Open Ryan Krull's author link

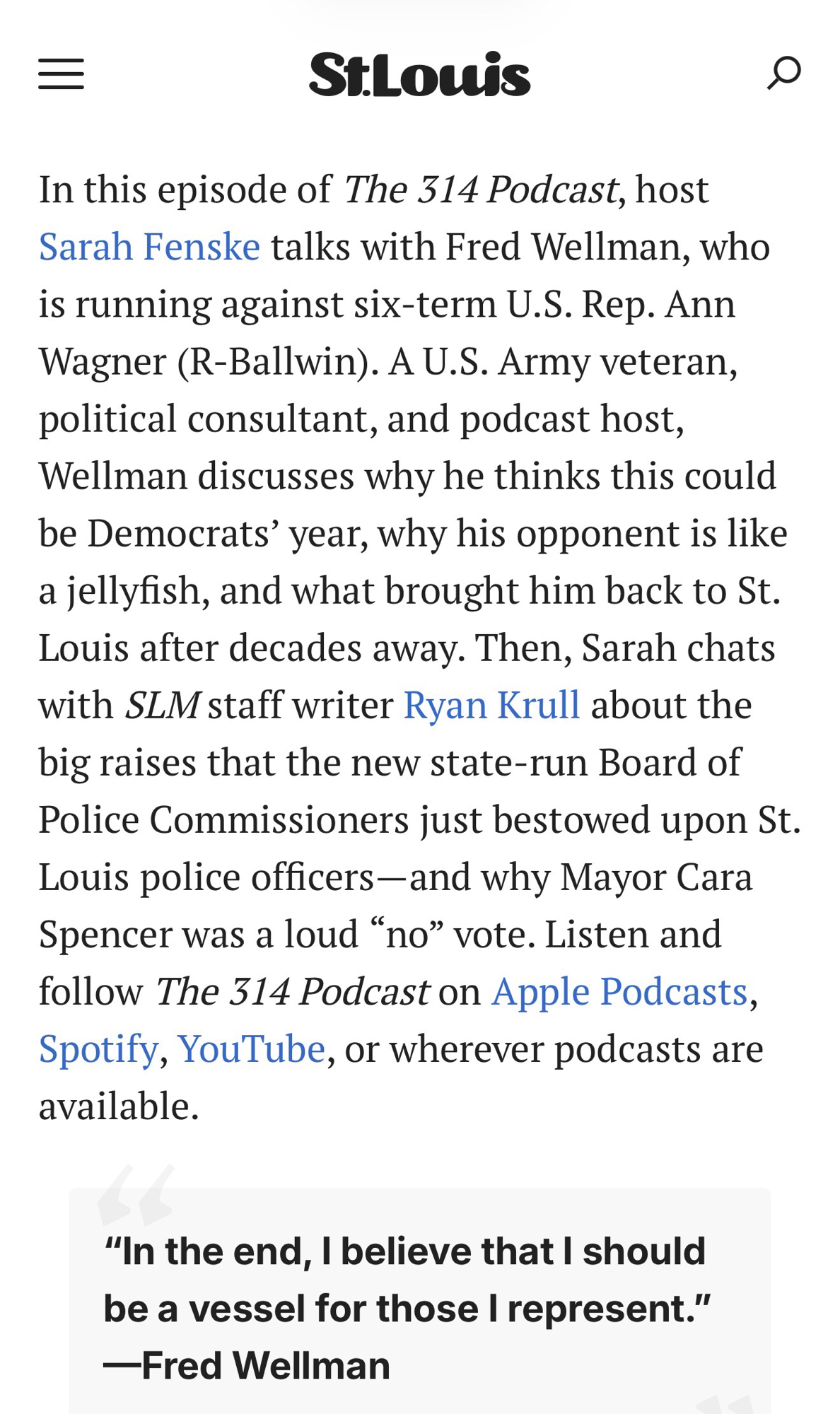(x=491, y=706)
